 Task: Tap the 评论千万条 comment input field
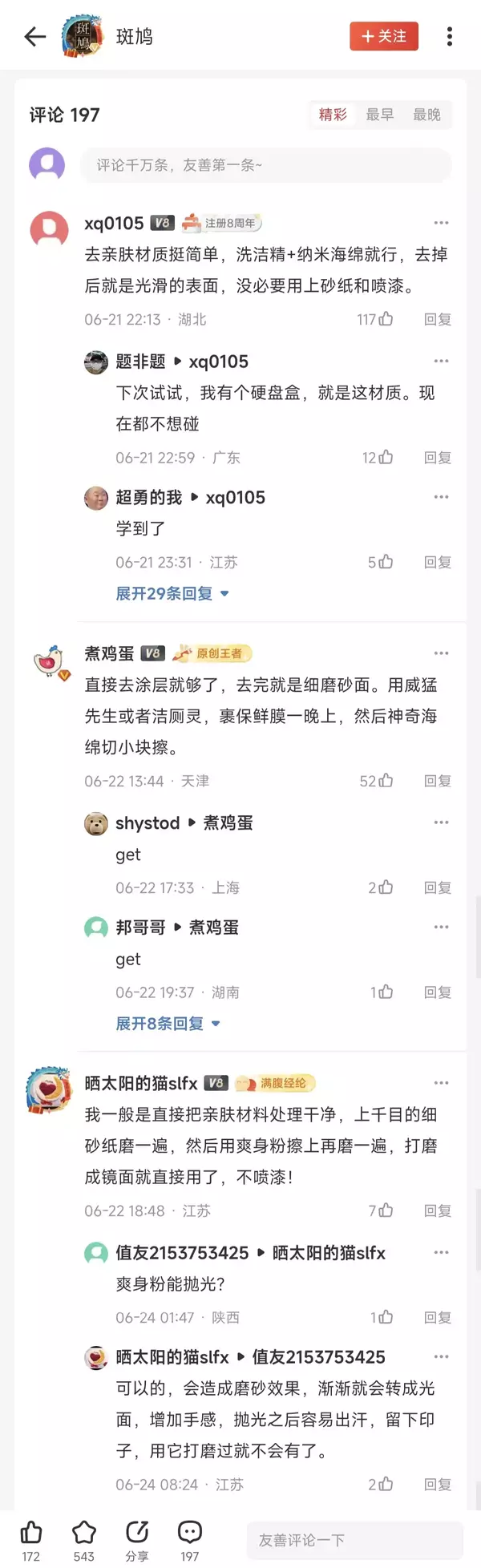[265, 165]
